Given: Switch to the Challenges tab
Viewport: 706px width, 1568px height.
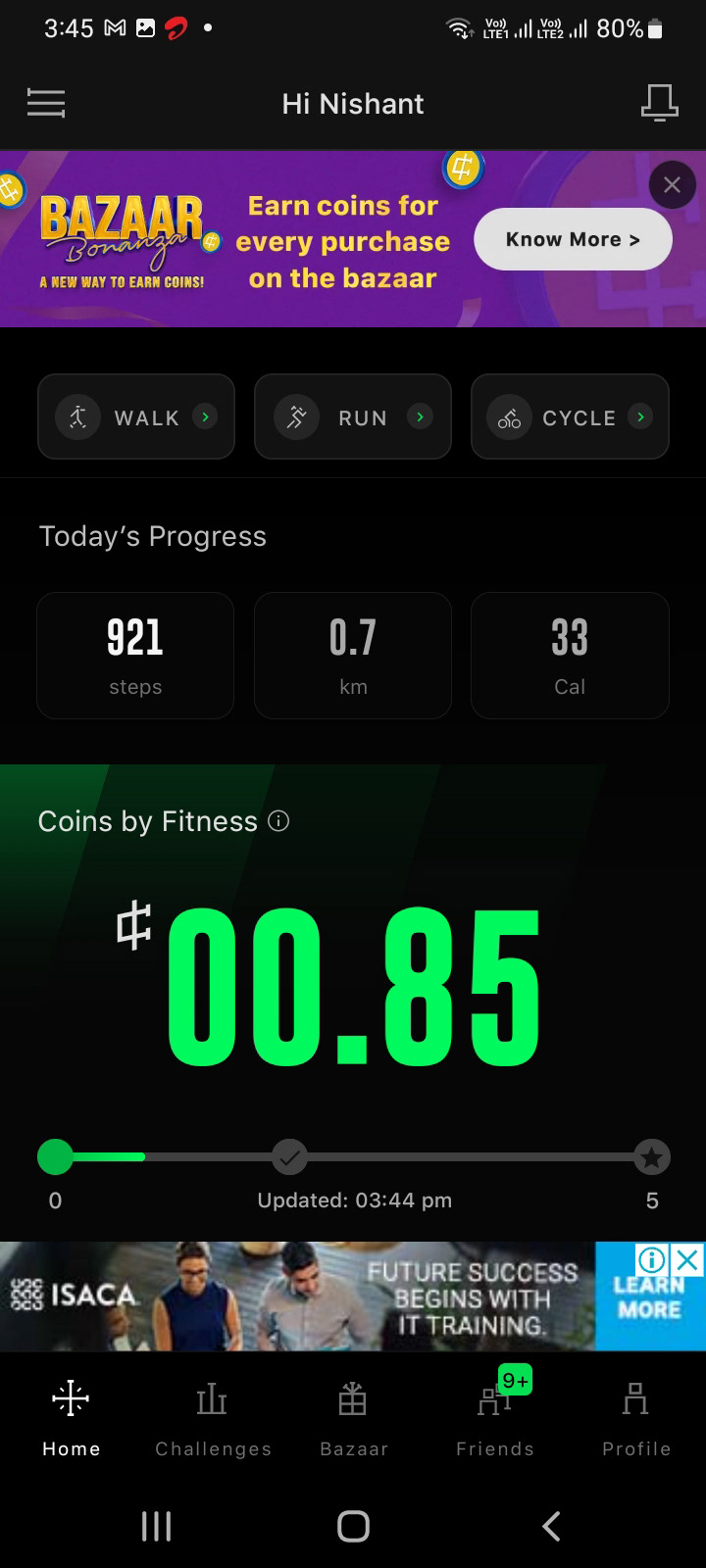Looking at the screenshot, I should [213, 1416].
